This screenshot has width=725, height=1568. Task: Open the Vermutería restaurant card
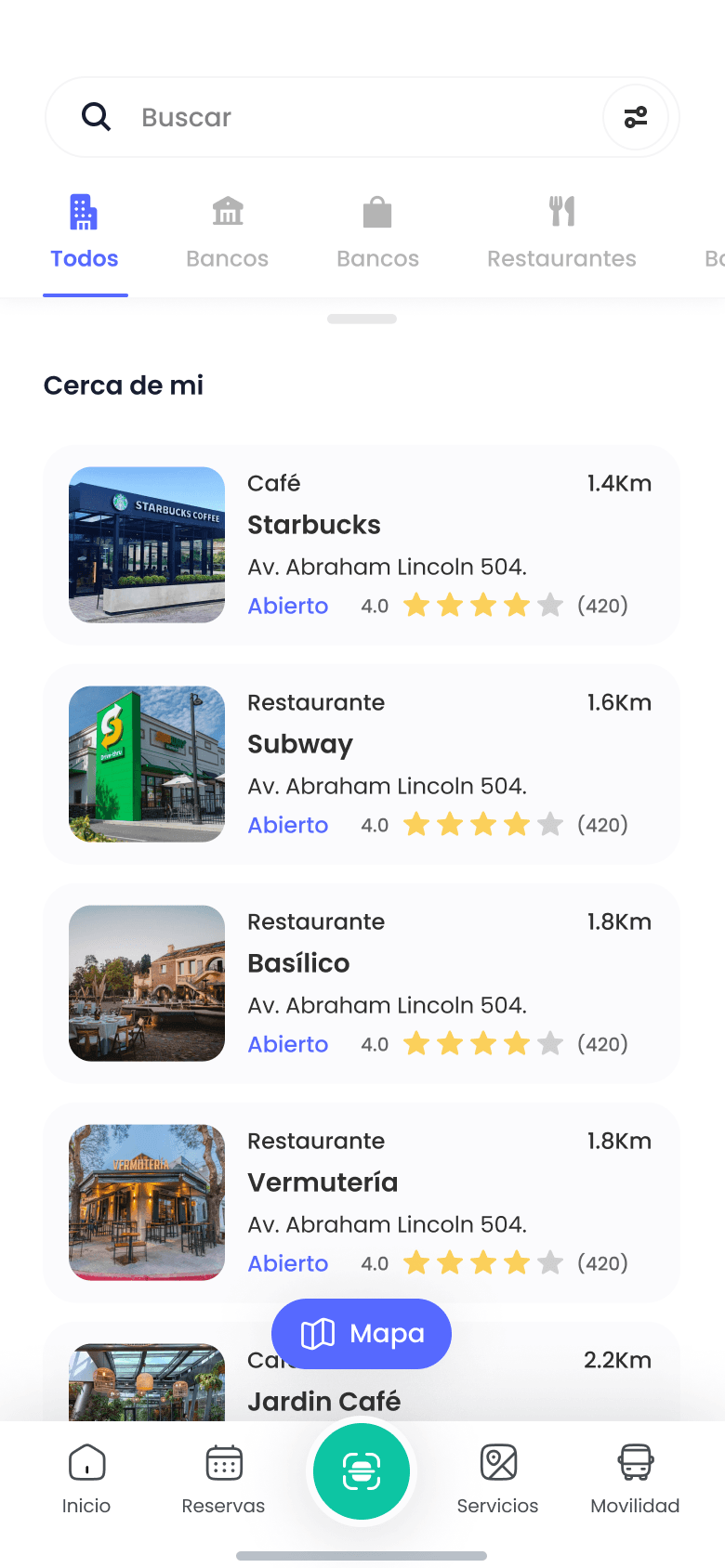point(362,1202)
